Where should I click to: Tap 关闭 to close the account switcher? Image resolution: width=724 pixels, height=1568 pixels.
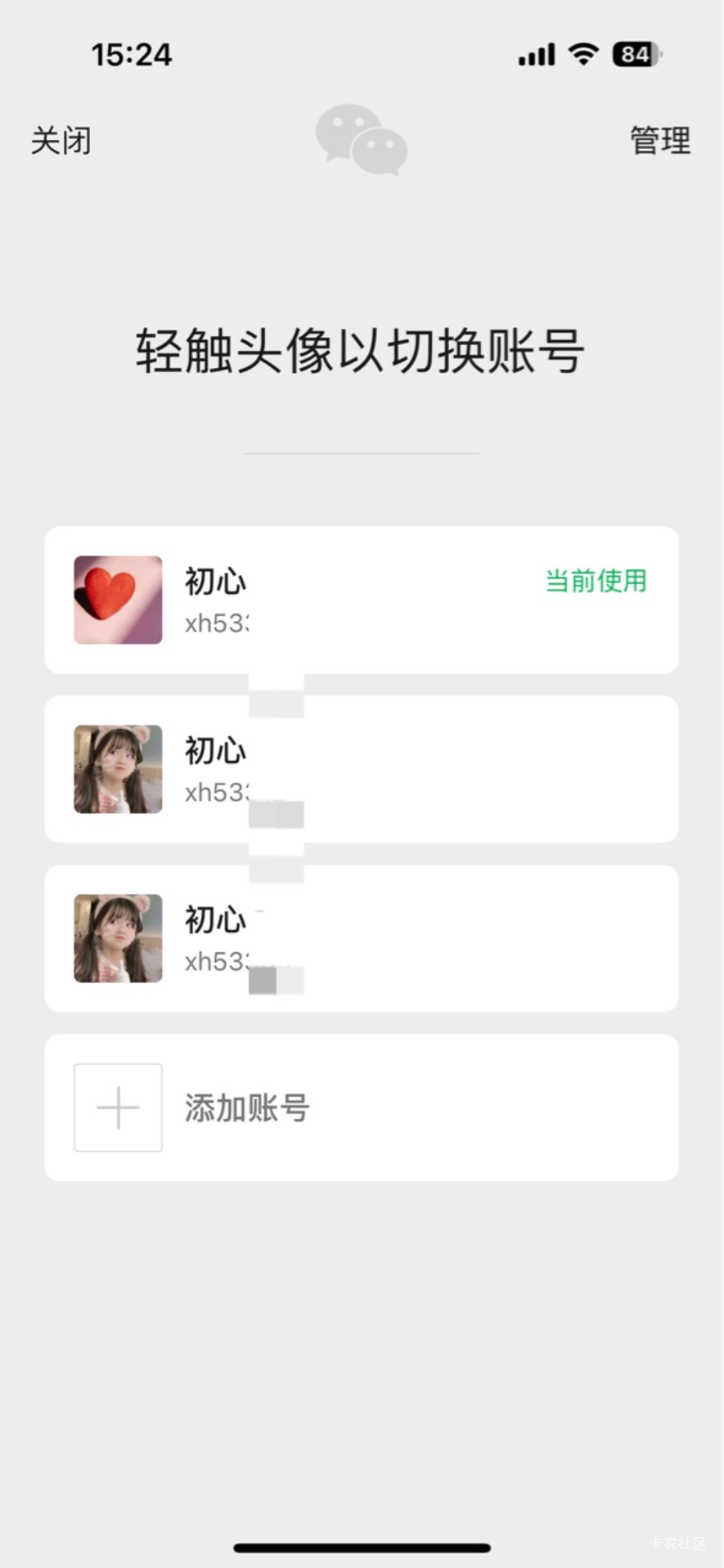61,141
